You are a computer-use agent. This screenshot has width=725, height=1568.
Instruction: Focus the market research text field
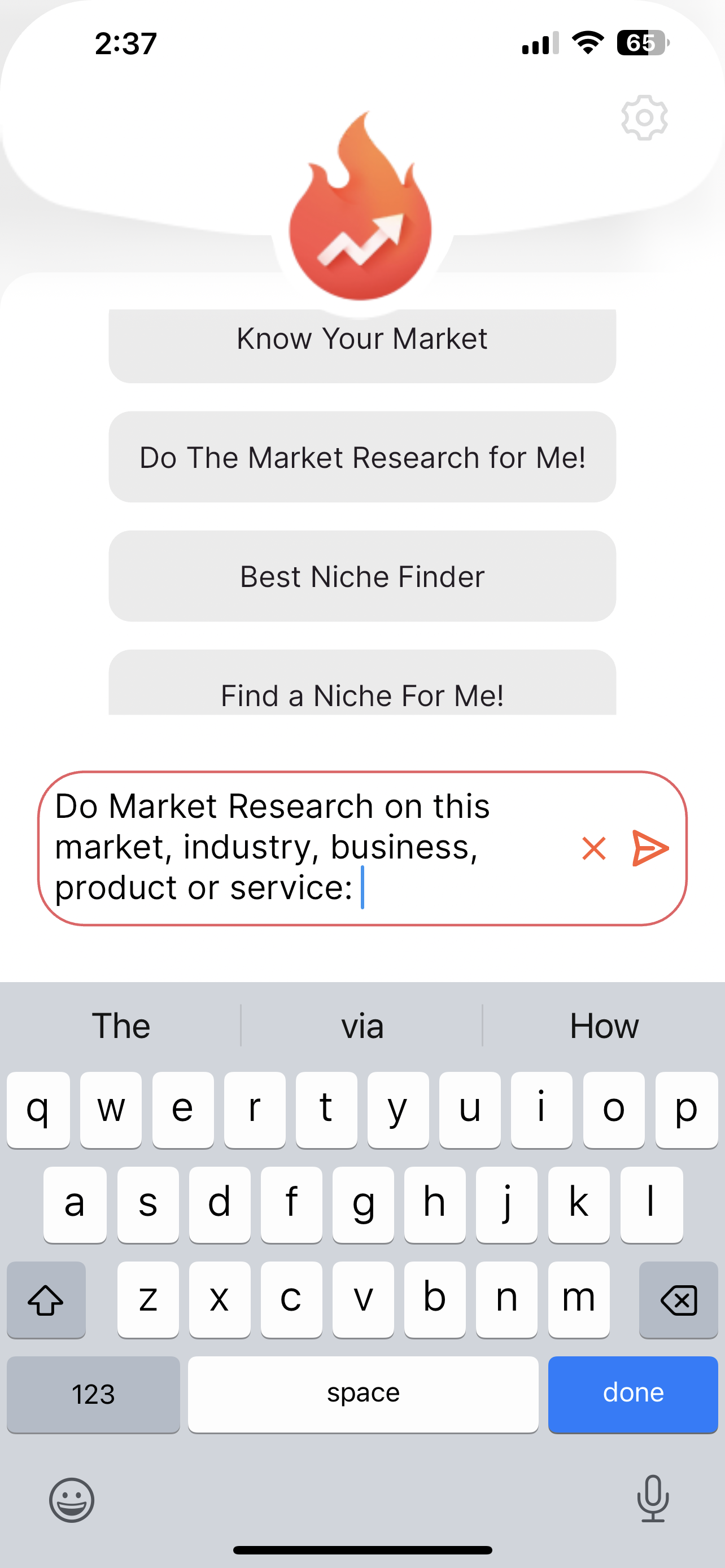(304, 847)
